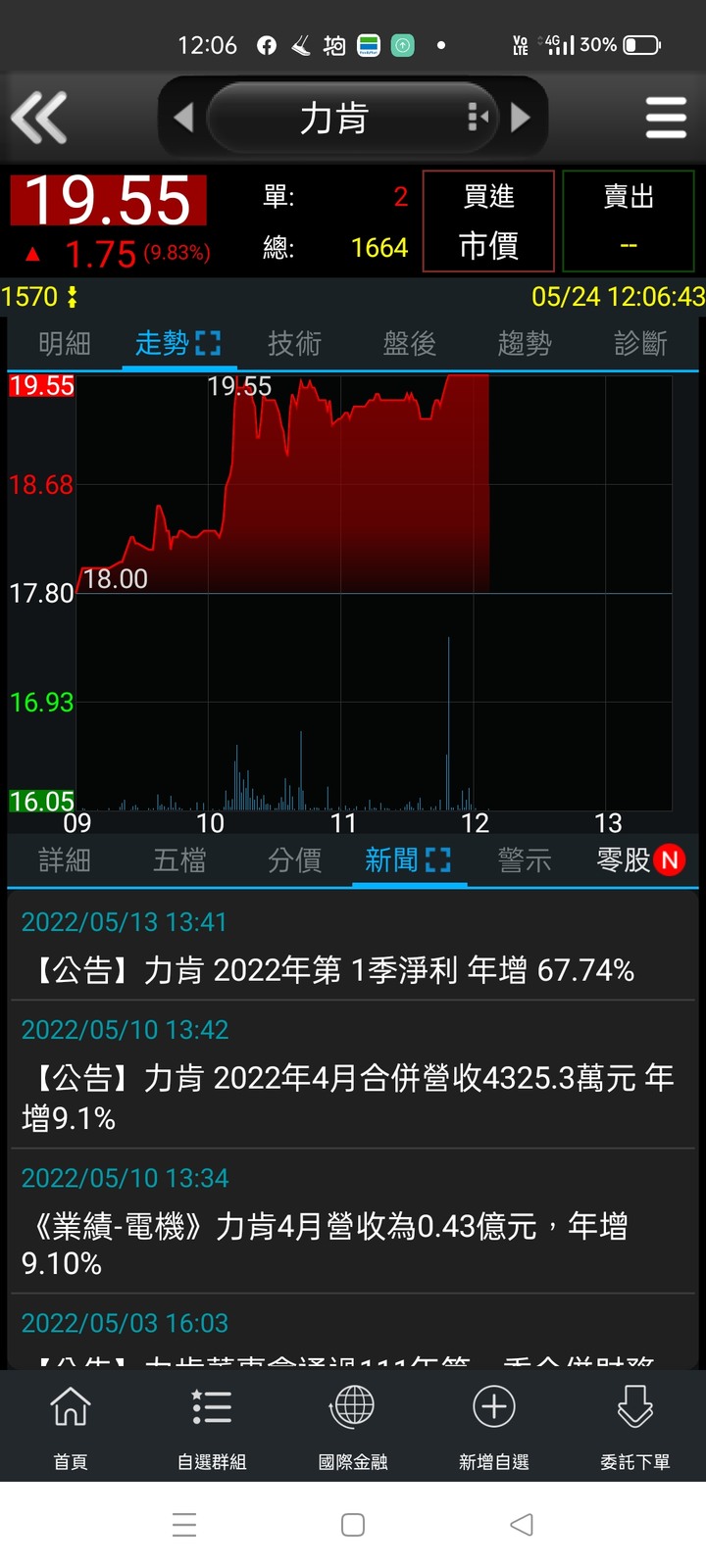Screen dimensions: 706x1568
Task: Switch to the 分價 tab
Action: pos(295,860)
